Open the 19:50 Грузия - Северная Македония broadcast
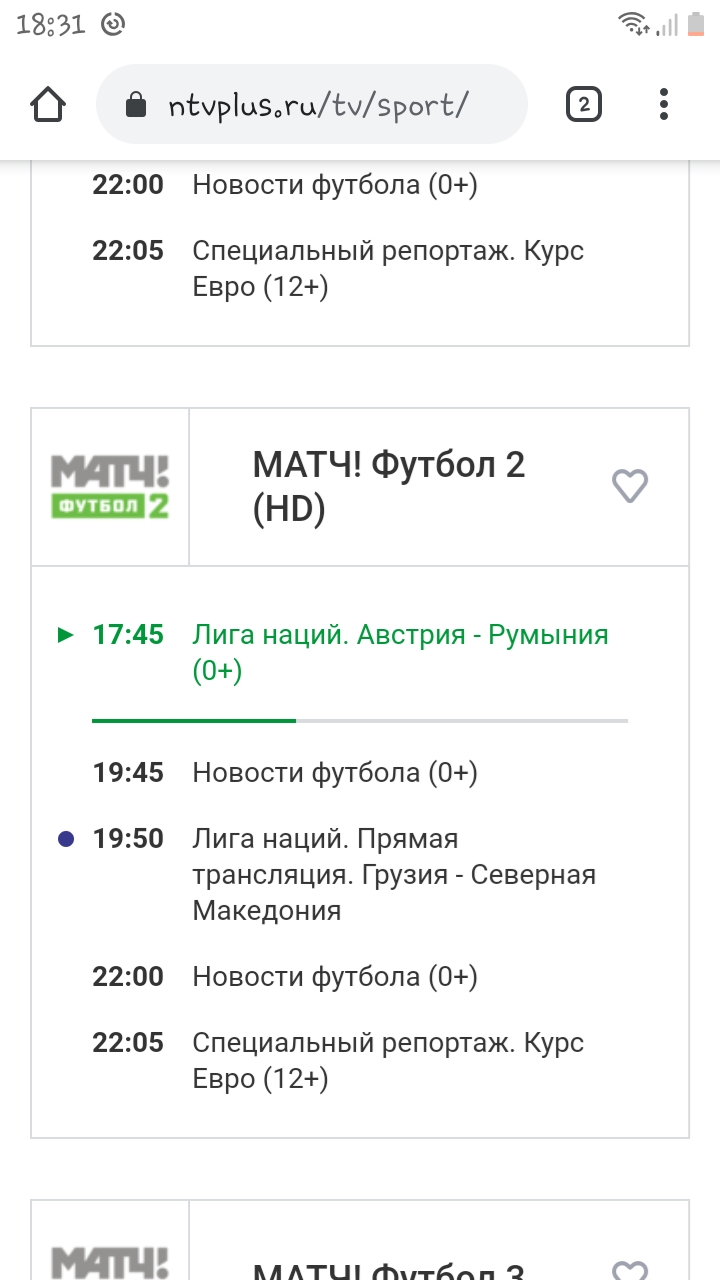This screenshot has height=1280, width=720. tap(394, 874)
